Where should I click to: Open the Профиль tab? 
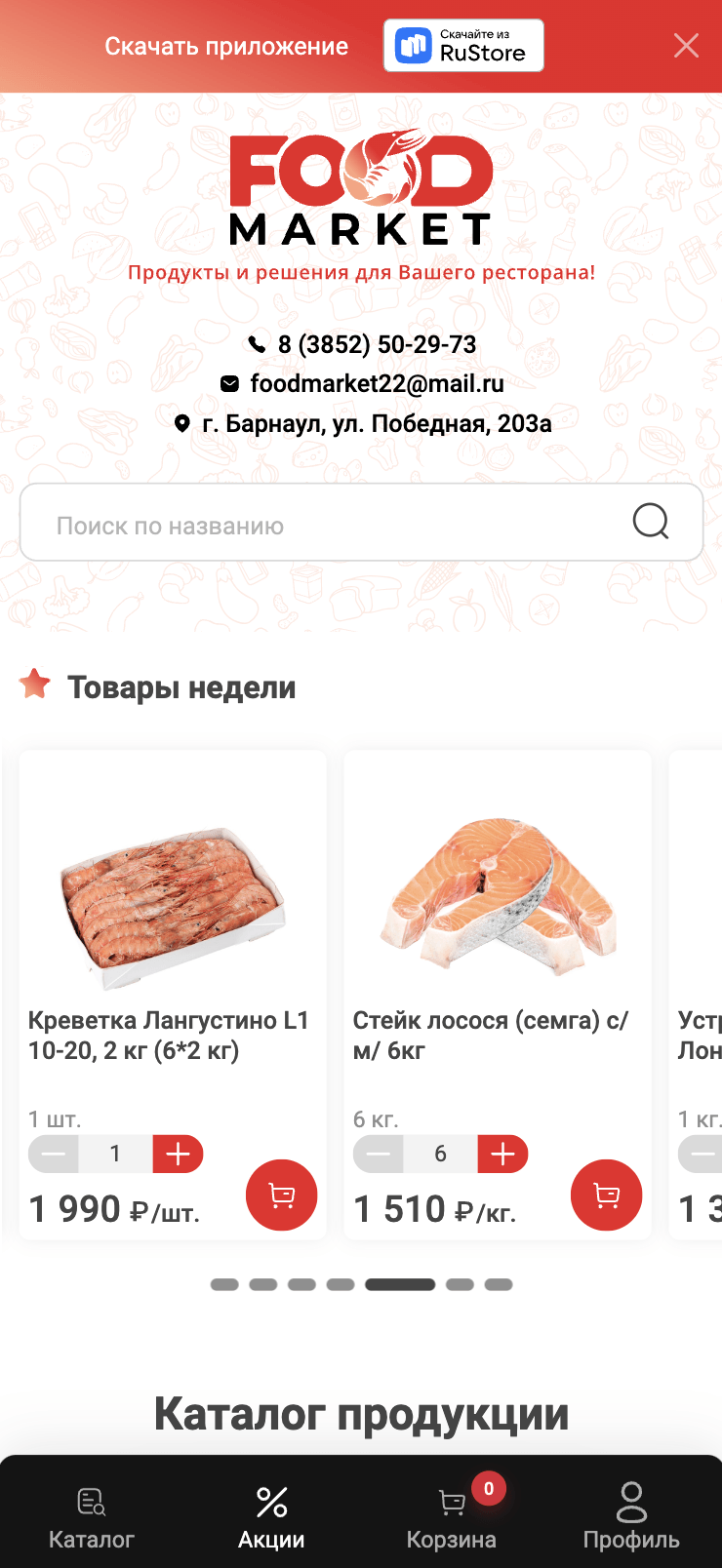631,1516
